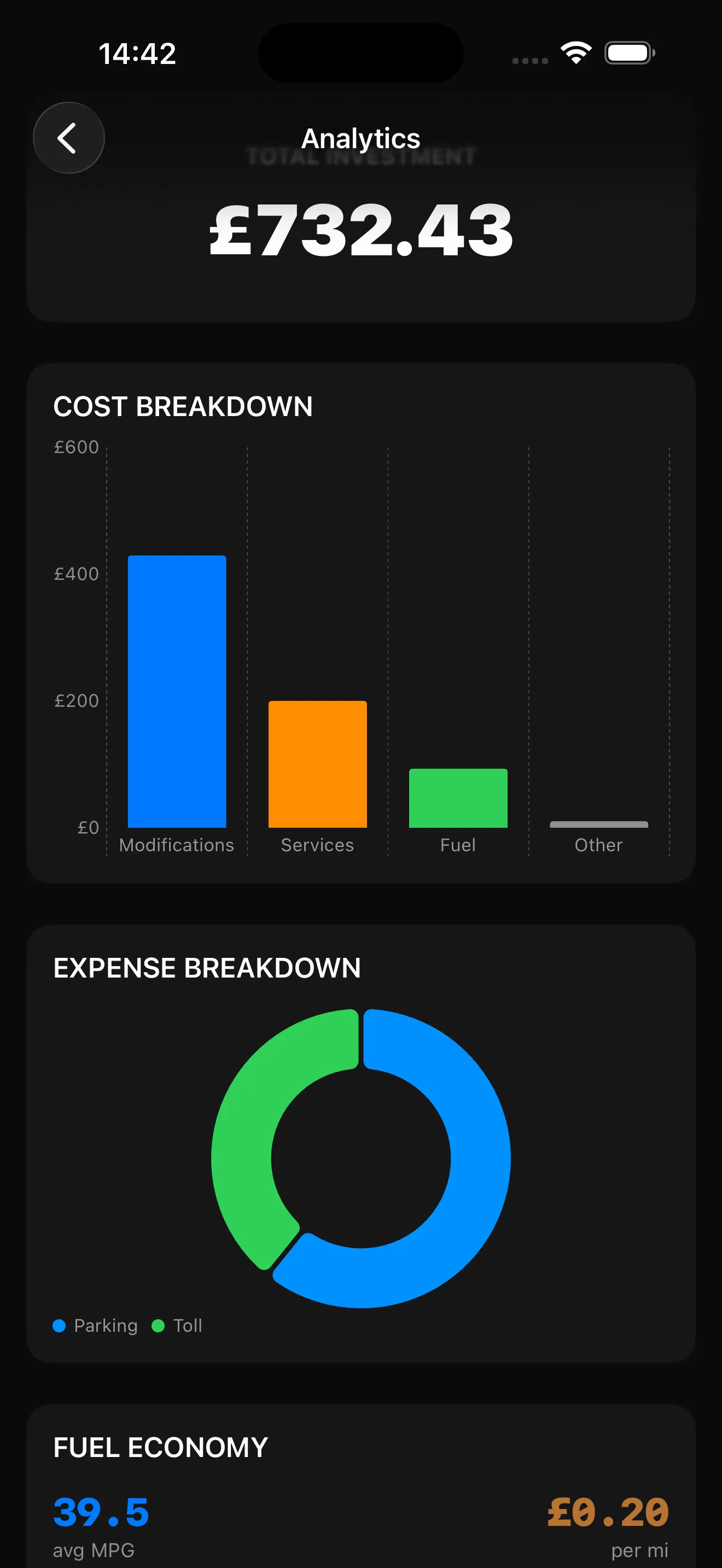Toggle the Parking legend entry
Image resolution: width=722 pixels, height=1568 pixels.
[95, 1325]
